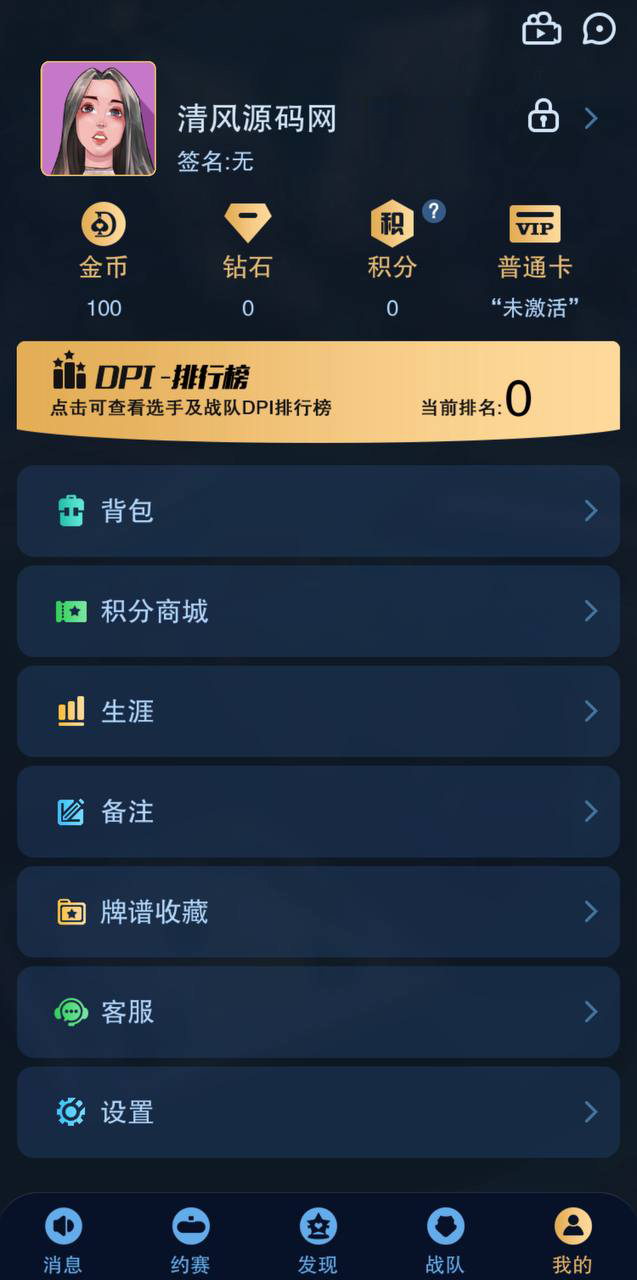Screen dimensions: 637x1280
Task: Open the 生涯 row
Action: (x=318, y=711)
